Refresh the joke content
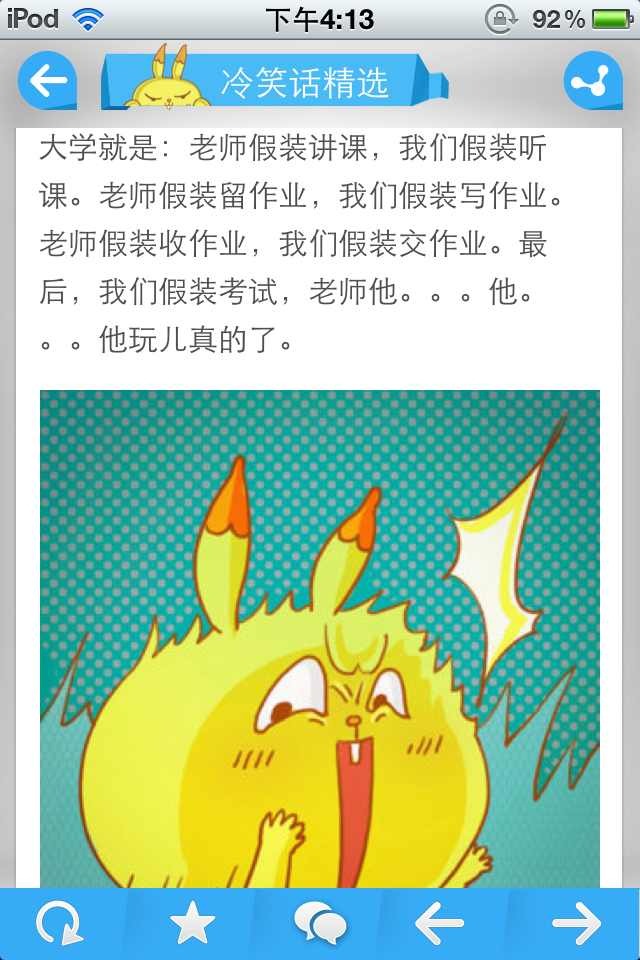The image size is (640, 960). (x=61, y=924)
